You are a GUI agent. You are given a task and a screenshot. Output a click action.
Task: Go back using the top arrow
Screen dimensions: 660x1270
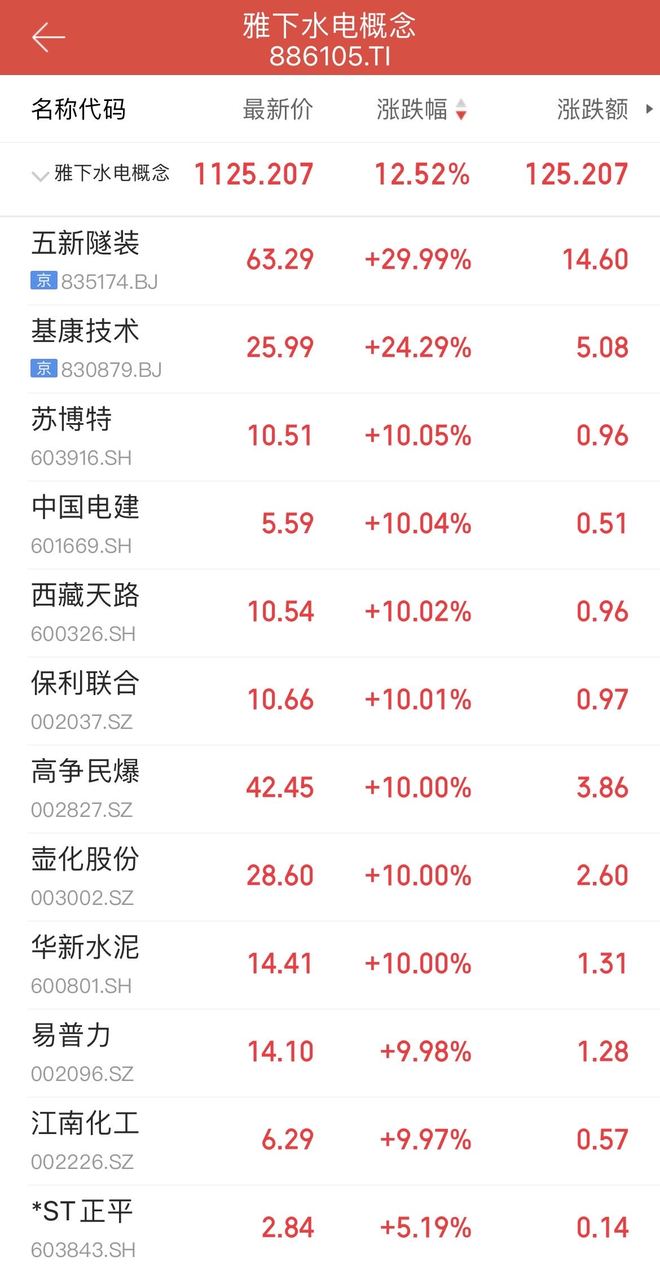tap(47, 38)
